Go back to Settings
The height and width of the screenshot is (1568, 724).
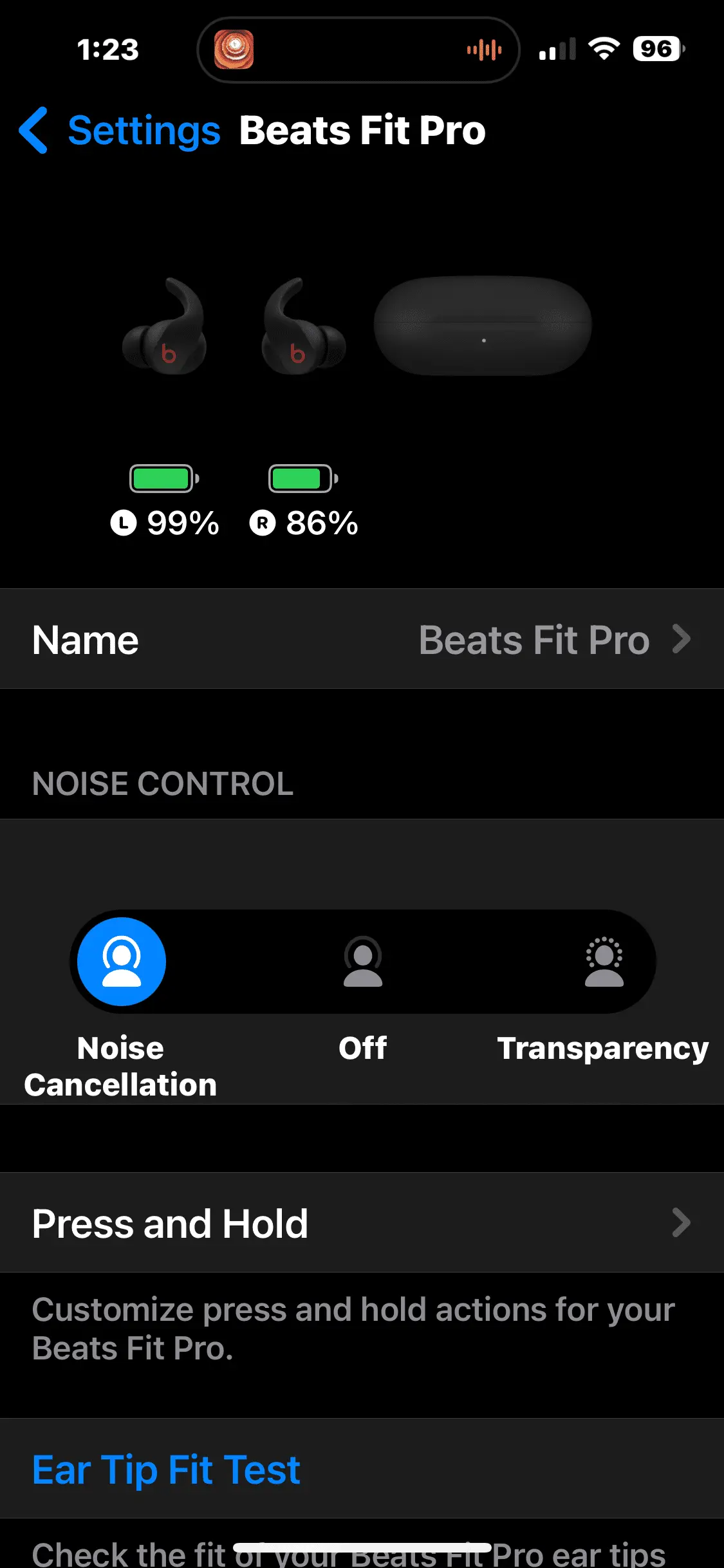[120, 131]
